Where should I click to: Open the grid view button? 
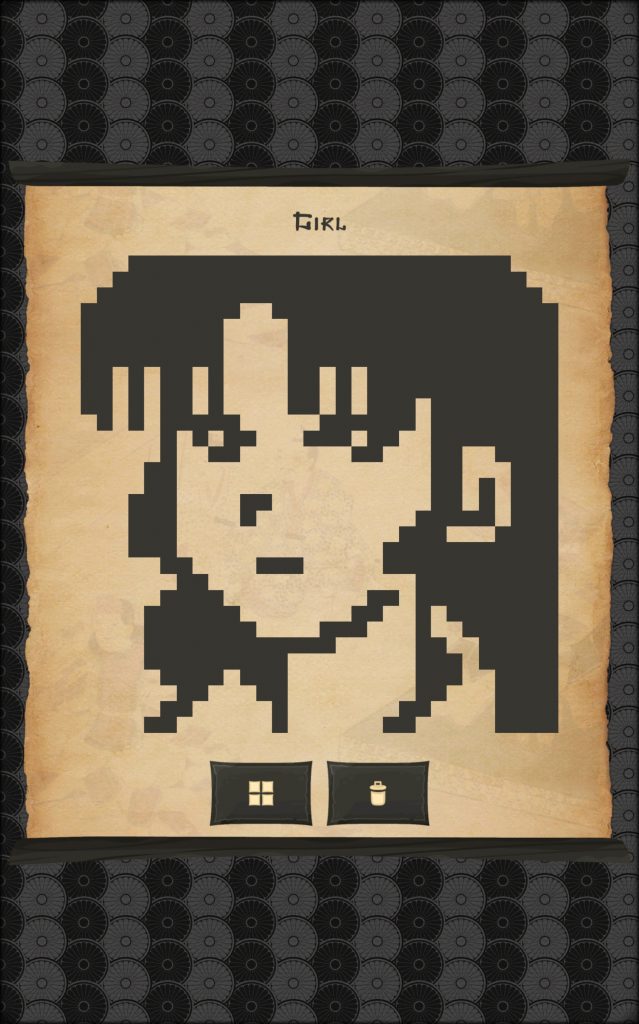[260, 793]
